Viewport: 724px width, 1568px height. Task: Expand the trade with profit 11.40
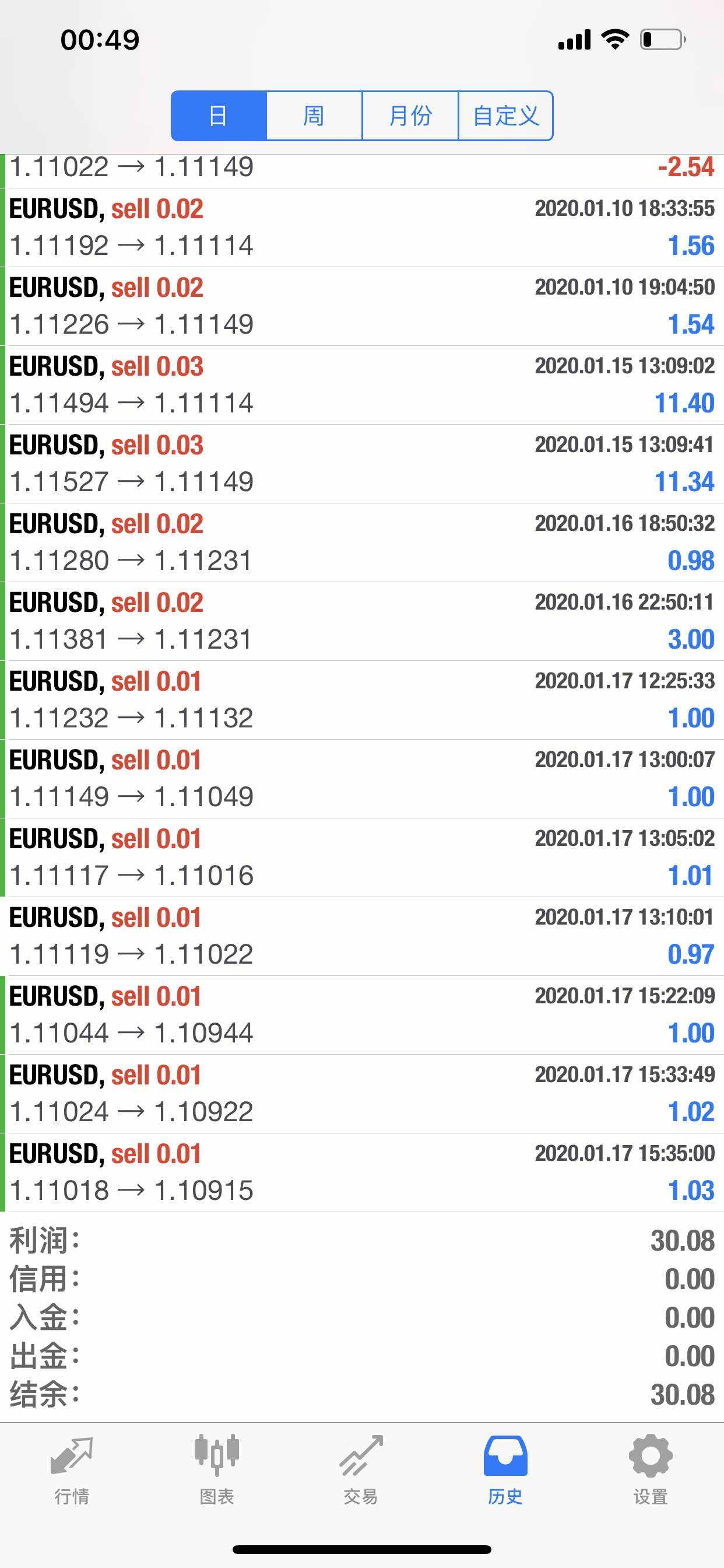tap(362, 386)
